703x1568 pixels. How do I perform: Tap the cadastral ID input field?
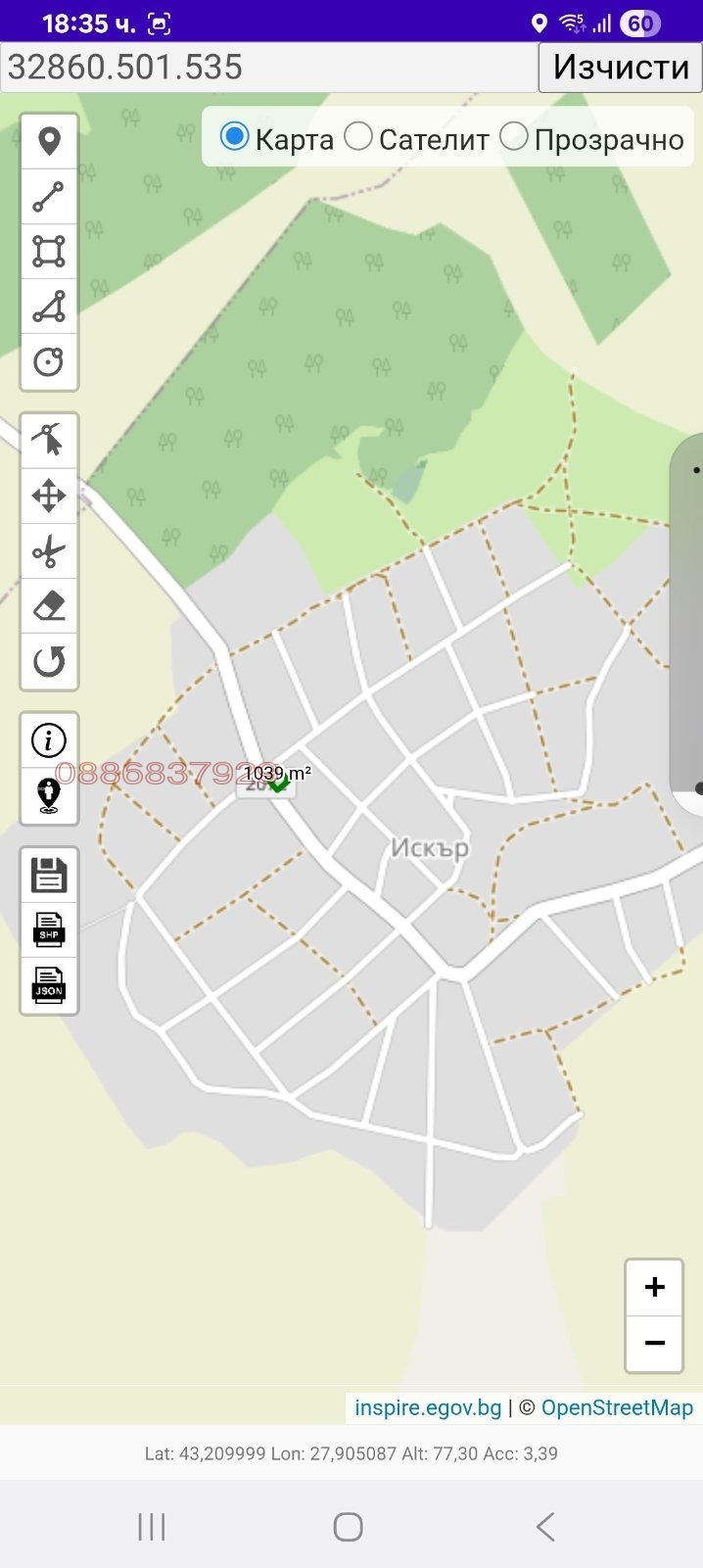pos(268,68)
